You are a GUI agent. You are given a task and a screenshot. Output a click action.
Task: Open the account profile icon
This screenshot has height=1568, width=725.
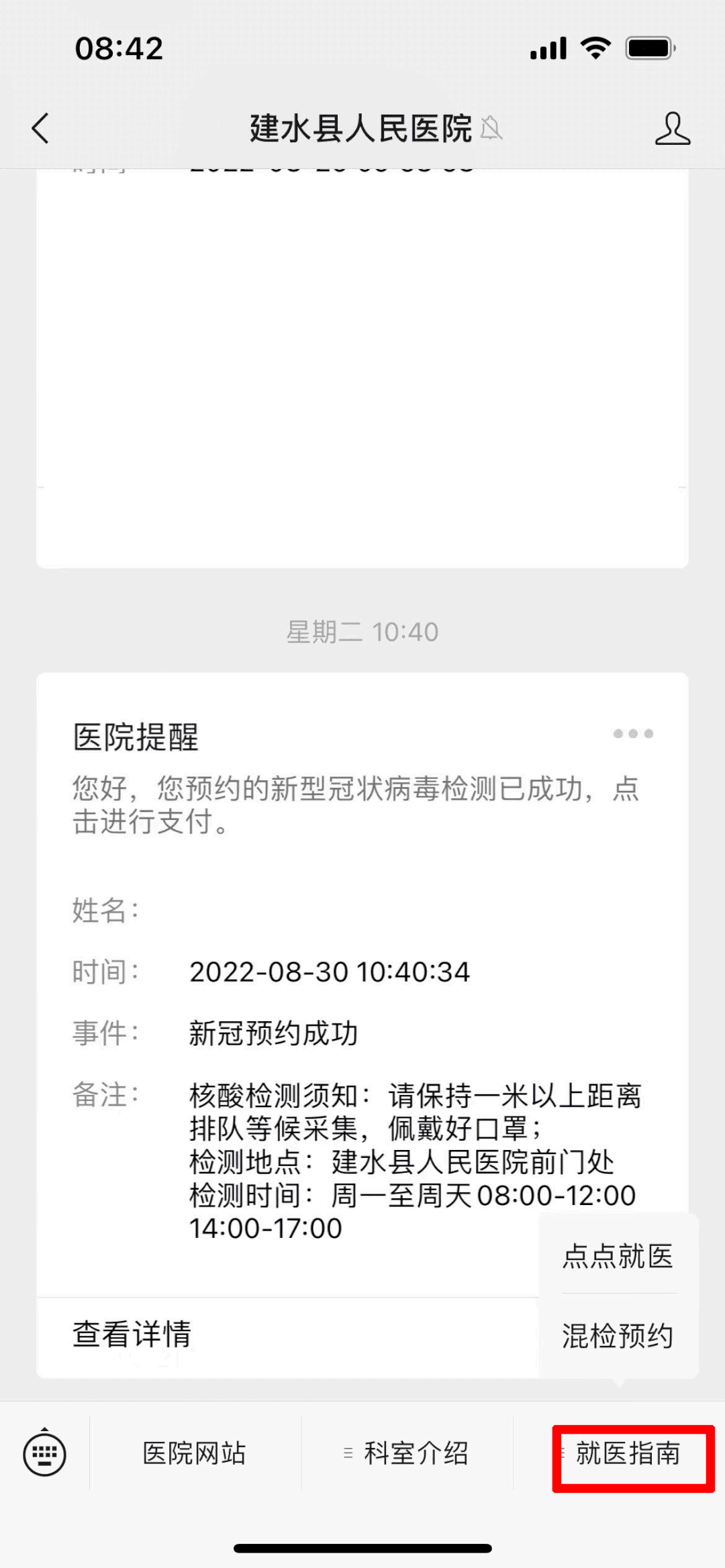672,128
